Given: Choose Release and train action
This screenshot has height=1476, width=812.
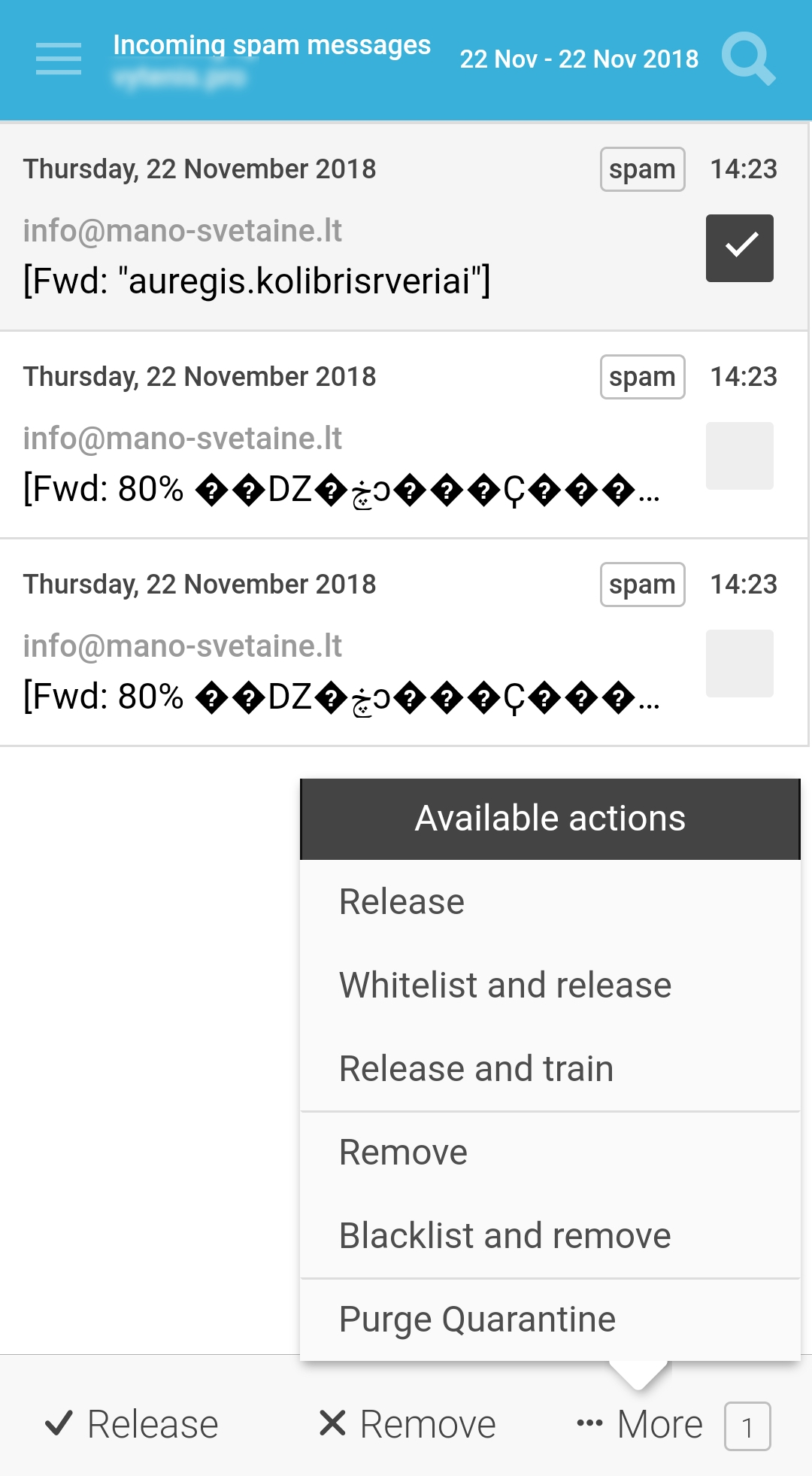Looking at the screenshot, I should (477, 1068).
